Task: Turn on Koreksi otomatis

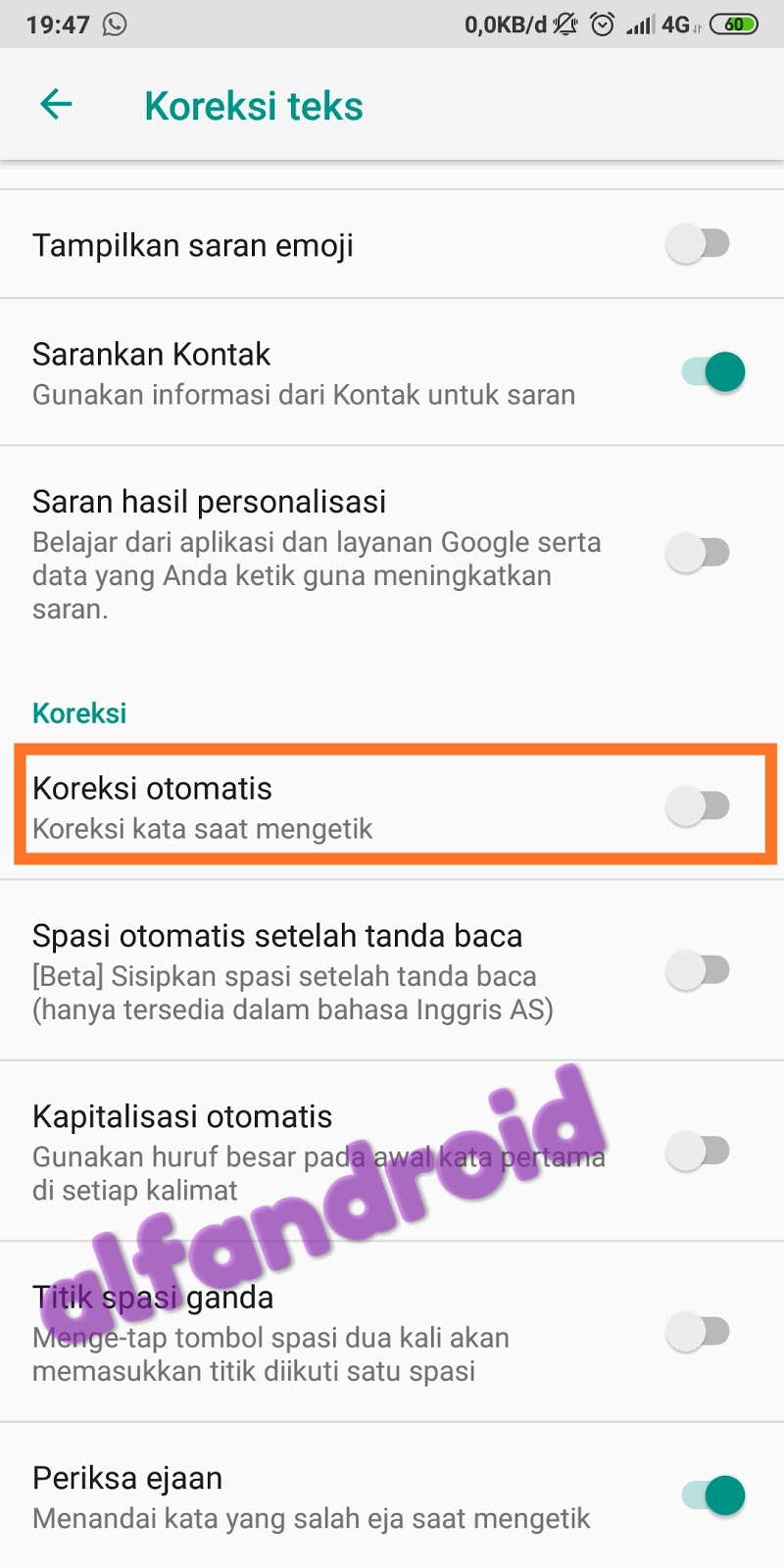Action: [698, 807]
